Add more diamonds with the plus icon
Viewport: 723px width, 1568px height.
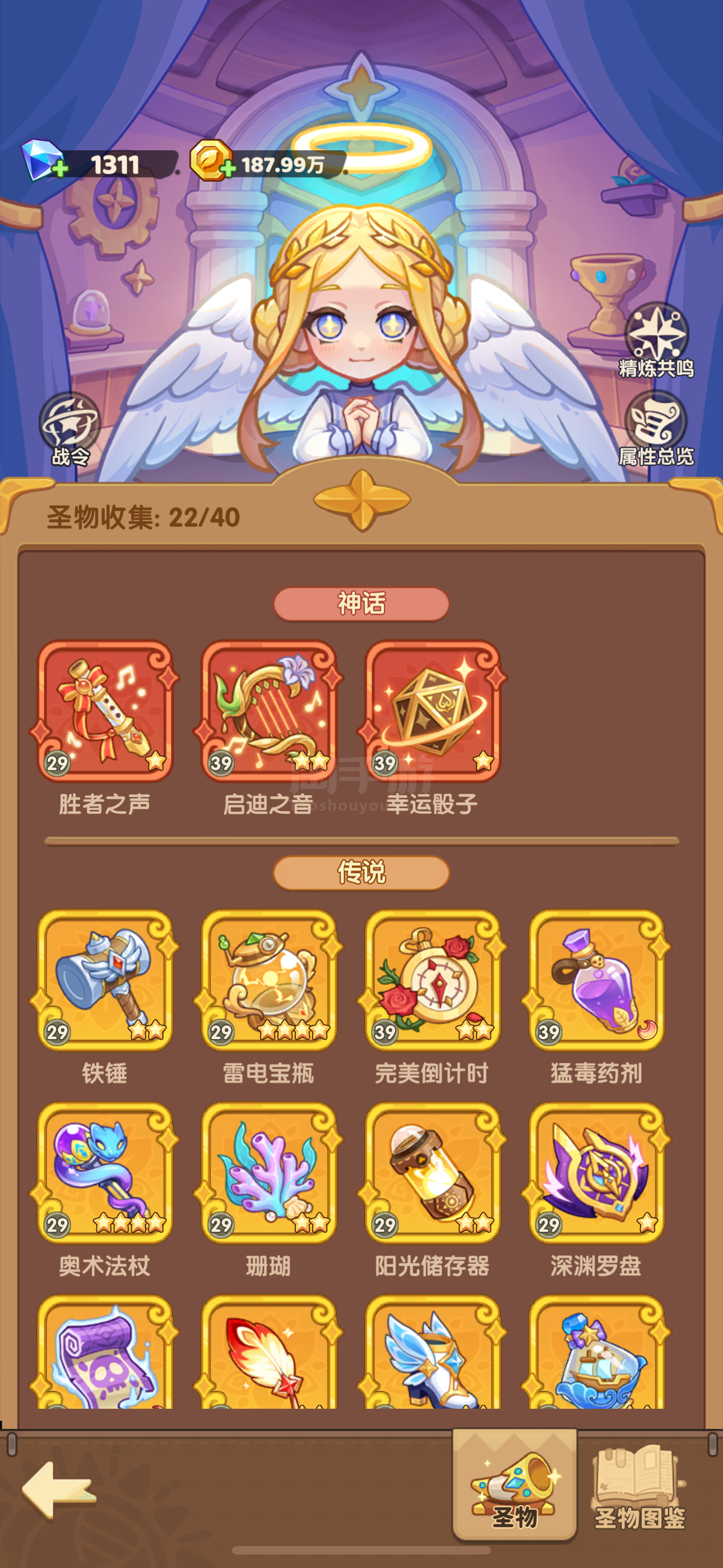pos(59,169)
